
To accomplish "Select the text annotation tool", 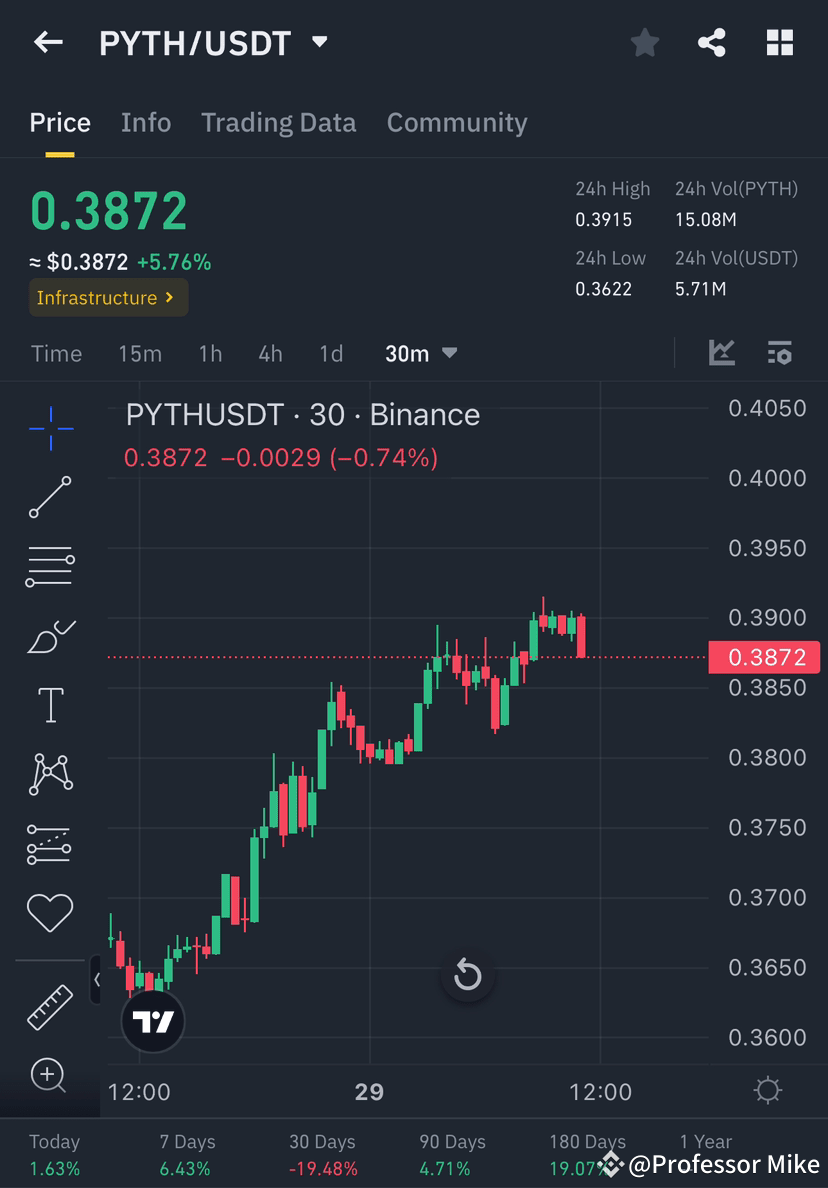I will click(49, 704).
